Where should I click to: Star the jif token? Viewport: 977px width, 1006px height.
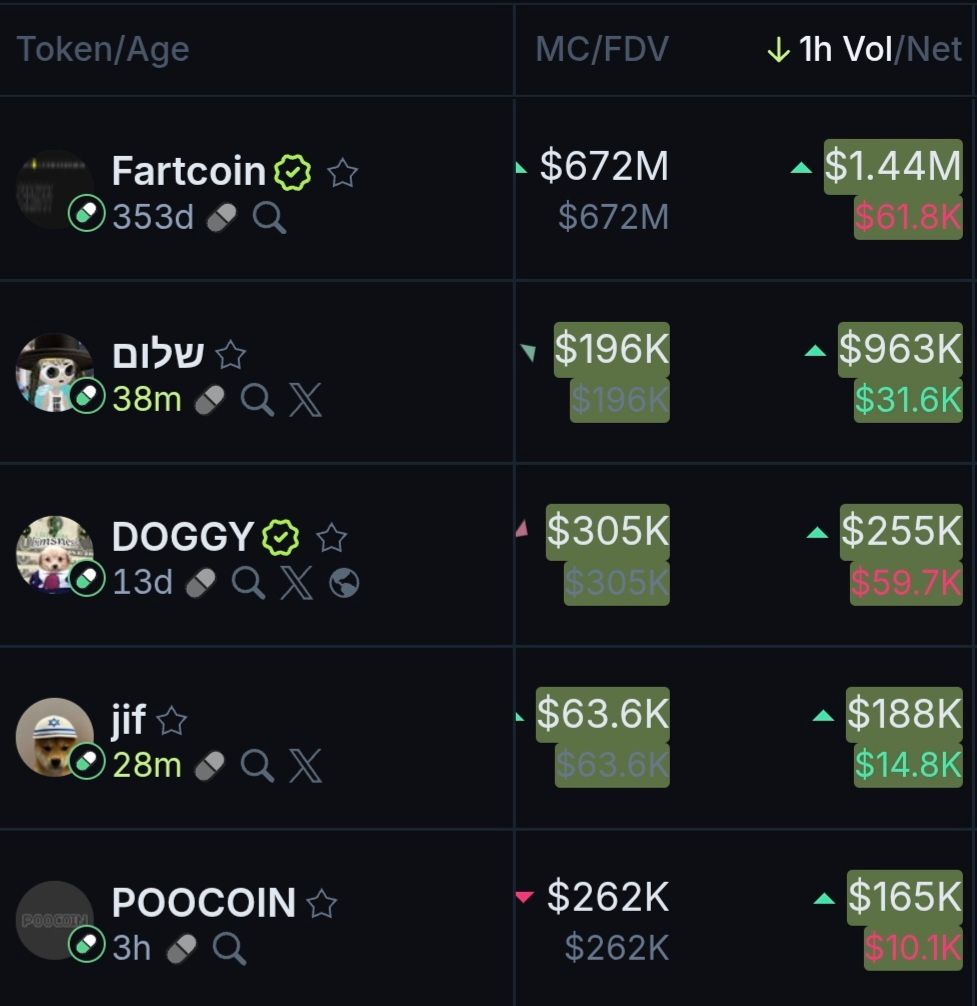tap(172, 720)
